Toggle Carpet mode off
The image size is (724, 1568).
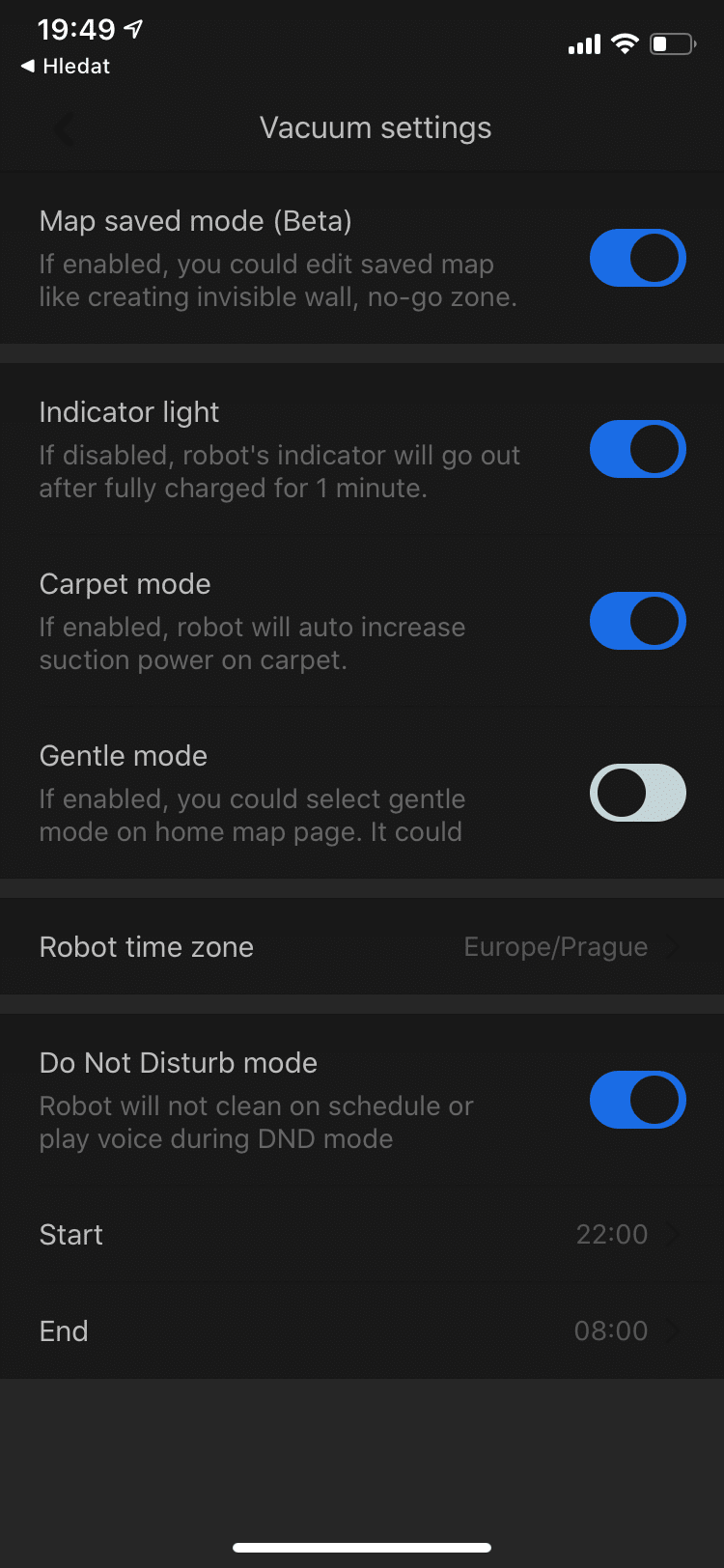click(x=637, y=621)
